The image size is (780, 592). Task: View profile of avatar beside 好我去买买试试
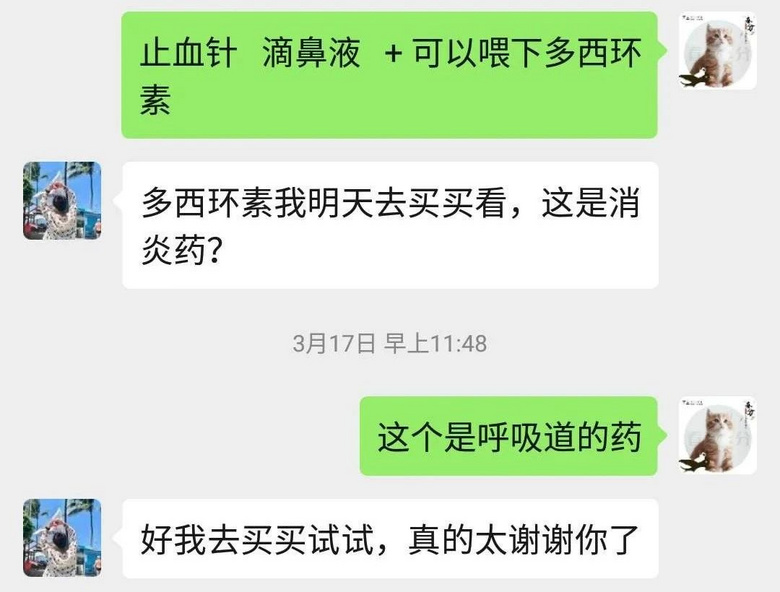click(x=62, y=537)
